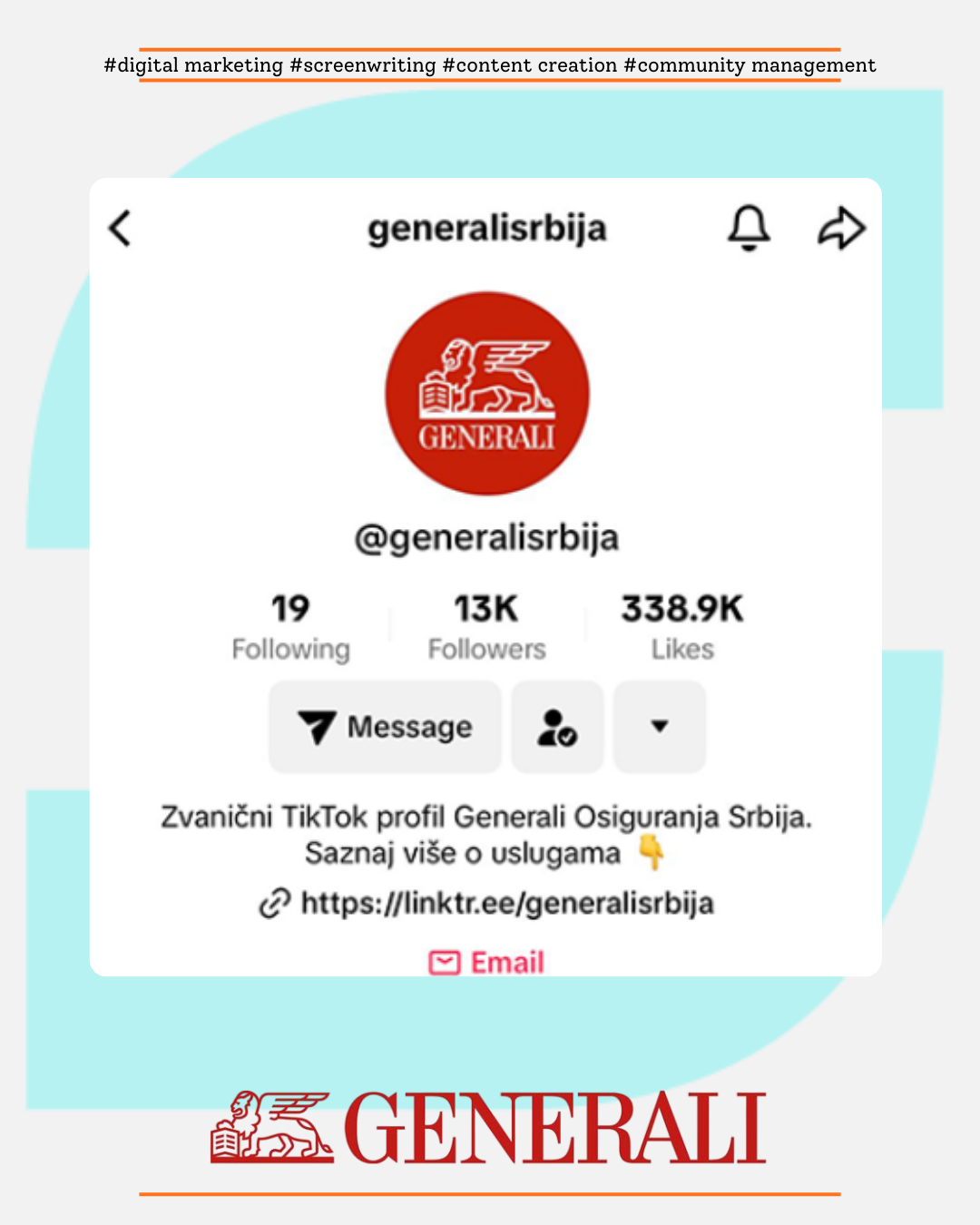
Task: Share the profile using the arrow icon
Action: point(841,228)
